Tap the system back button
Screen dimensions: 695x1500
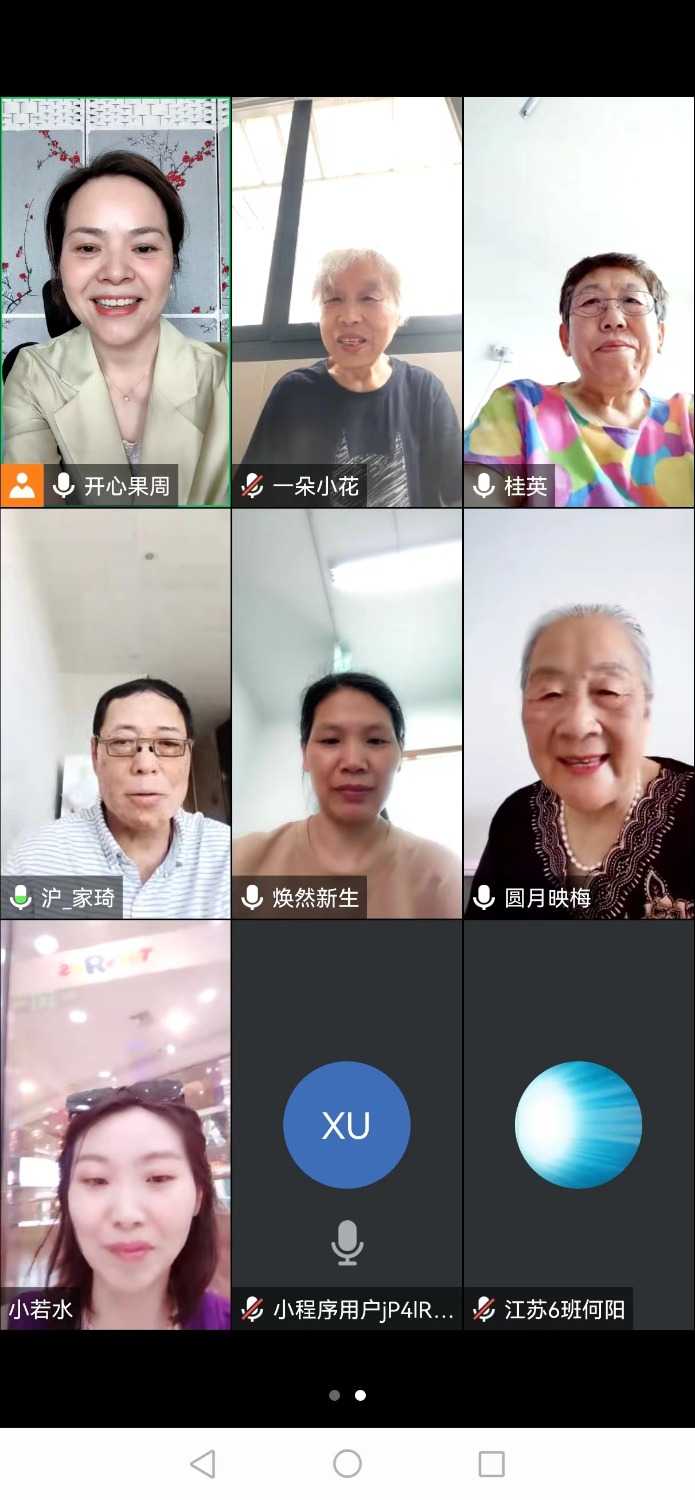tap(203, 1464)
